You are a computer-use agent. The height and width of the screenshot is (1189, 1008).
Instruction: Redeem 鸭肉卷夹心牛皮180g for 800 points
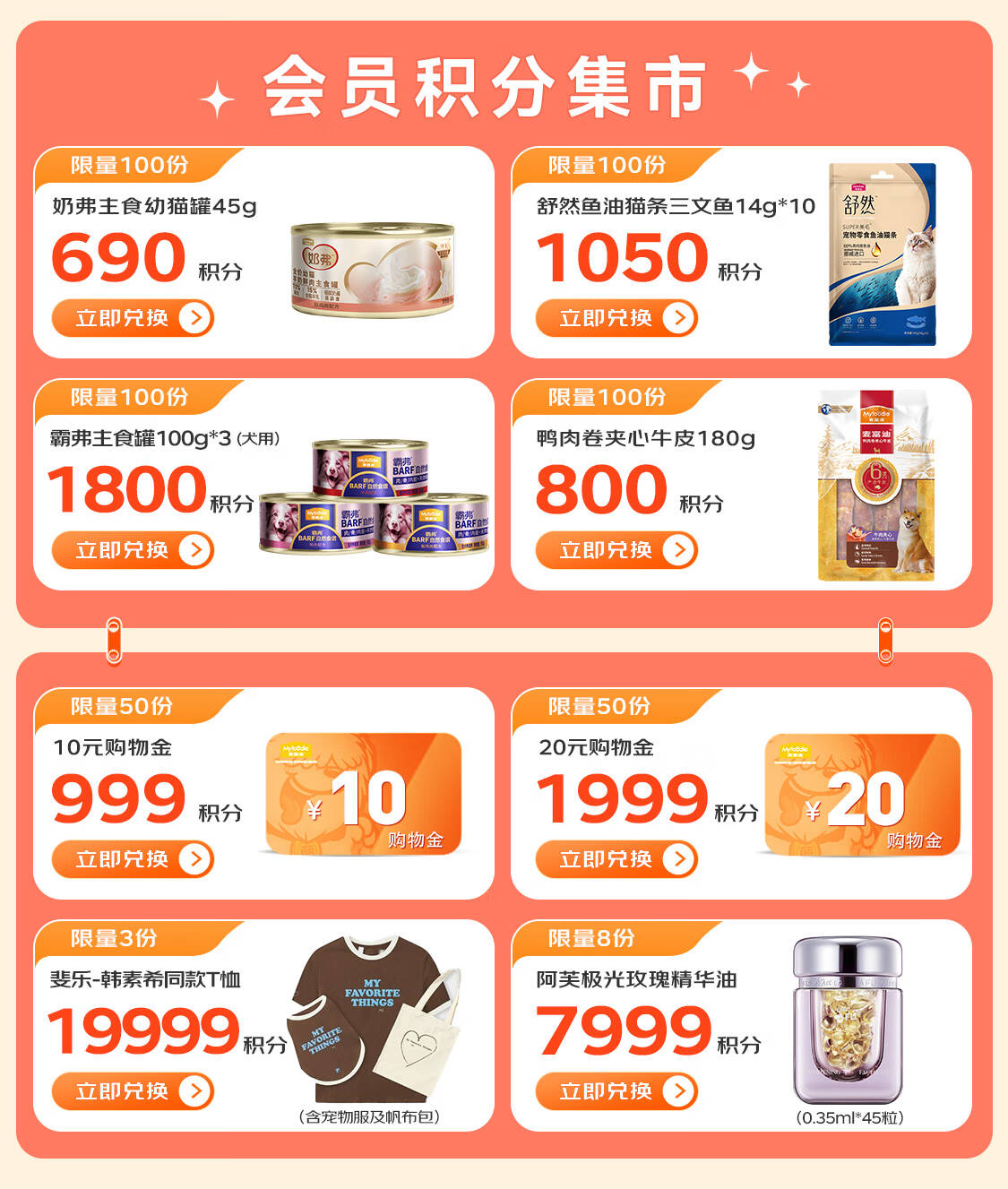(x=616, y=550)
